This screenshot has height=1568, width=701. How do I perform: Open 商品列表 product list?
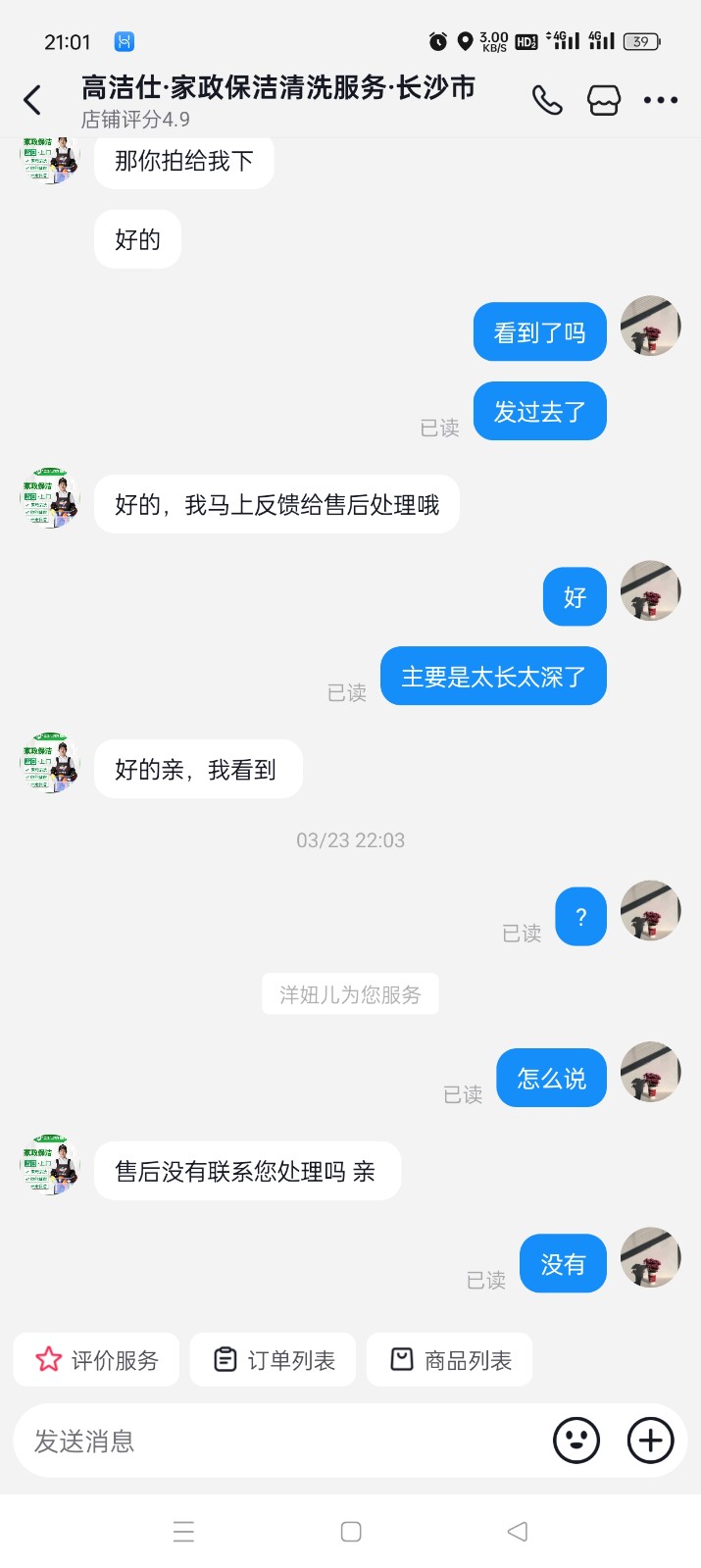[x=450, y=1359]
